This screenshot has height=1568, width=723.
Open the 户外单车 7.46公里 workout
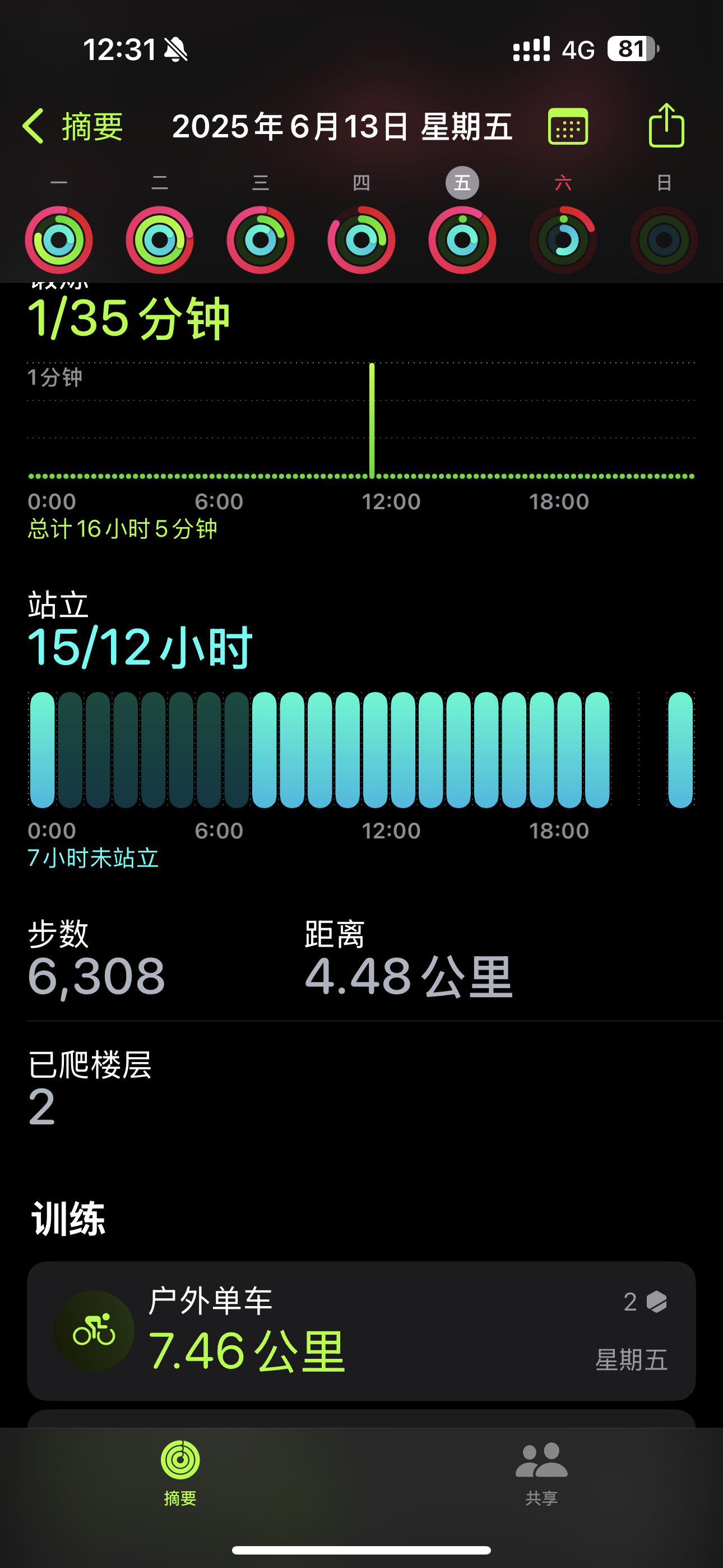click(361, 1331)
